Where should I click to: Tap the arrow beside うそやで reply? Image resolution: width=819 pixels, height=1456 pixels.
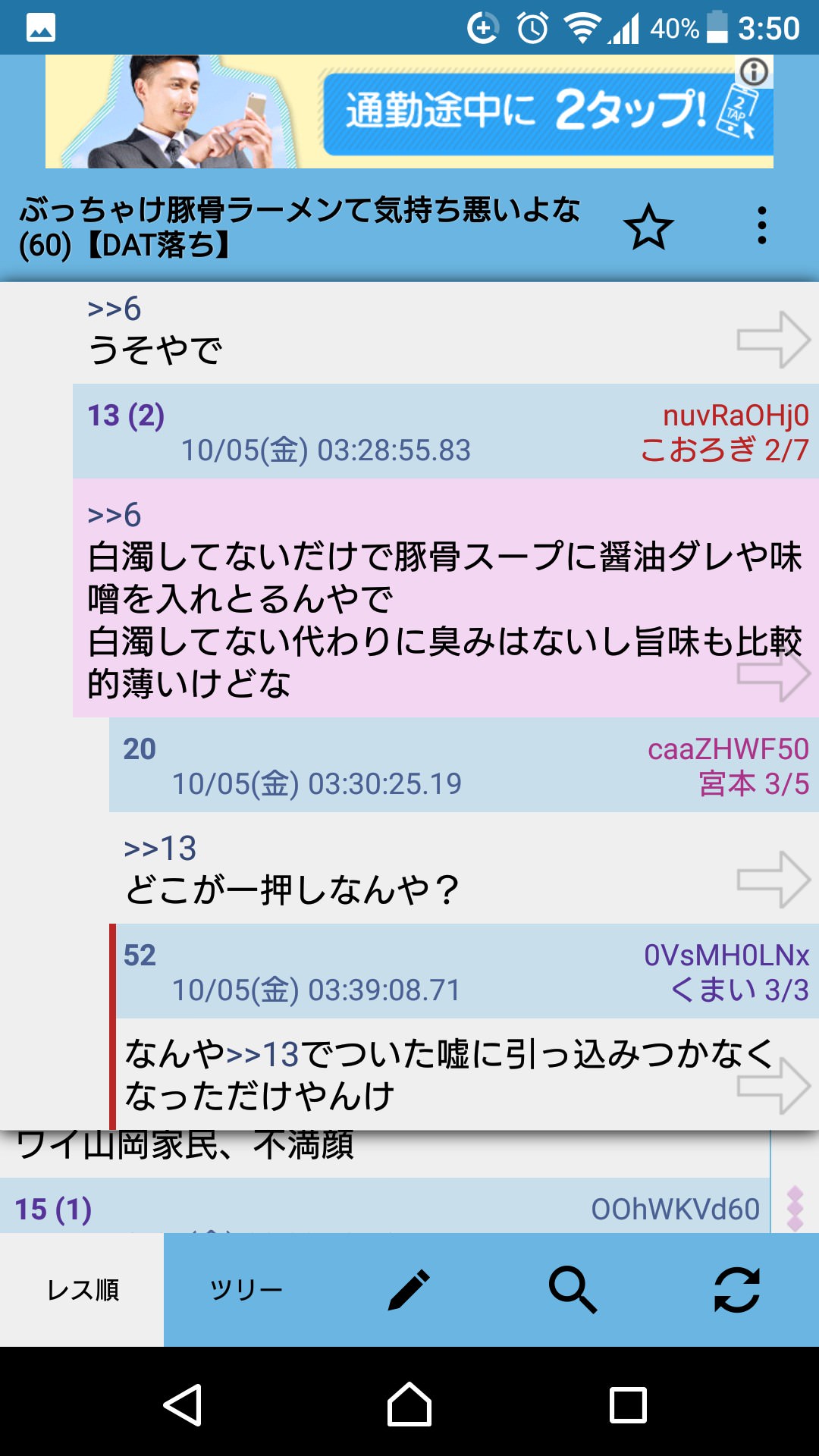point(773,340)
